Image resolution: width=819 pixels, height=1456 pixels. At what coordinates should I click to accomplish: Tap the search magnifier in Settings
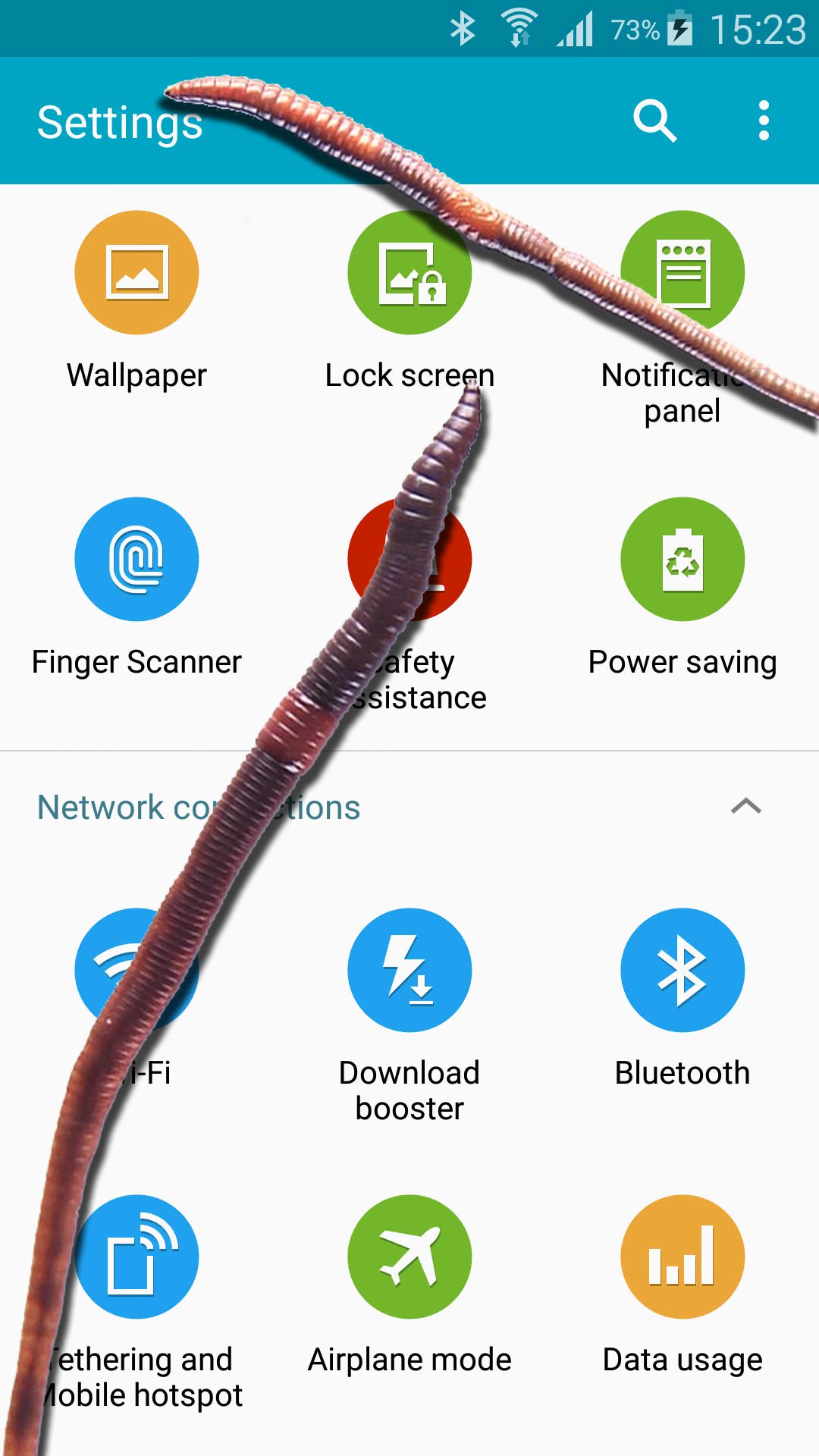coord(654,121)
